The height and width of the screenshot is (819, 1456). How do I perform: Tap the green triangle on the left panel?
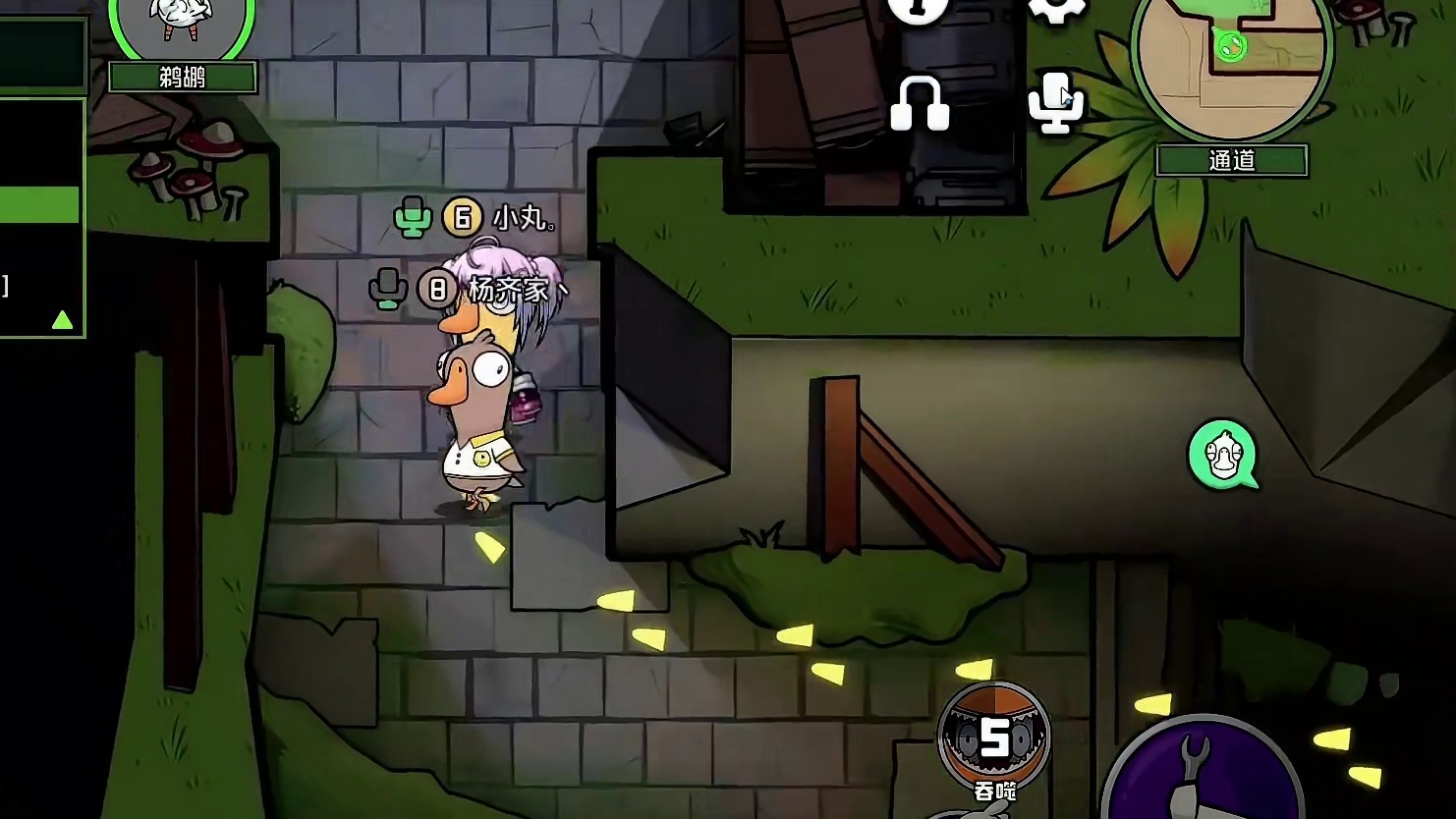pos(62,320)
